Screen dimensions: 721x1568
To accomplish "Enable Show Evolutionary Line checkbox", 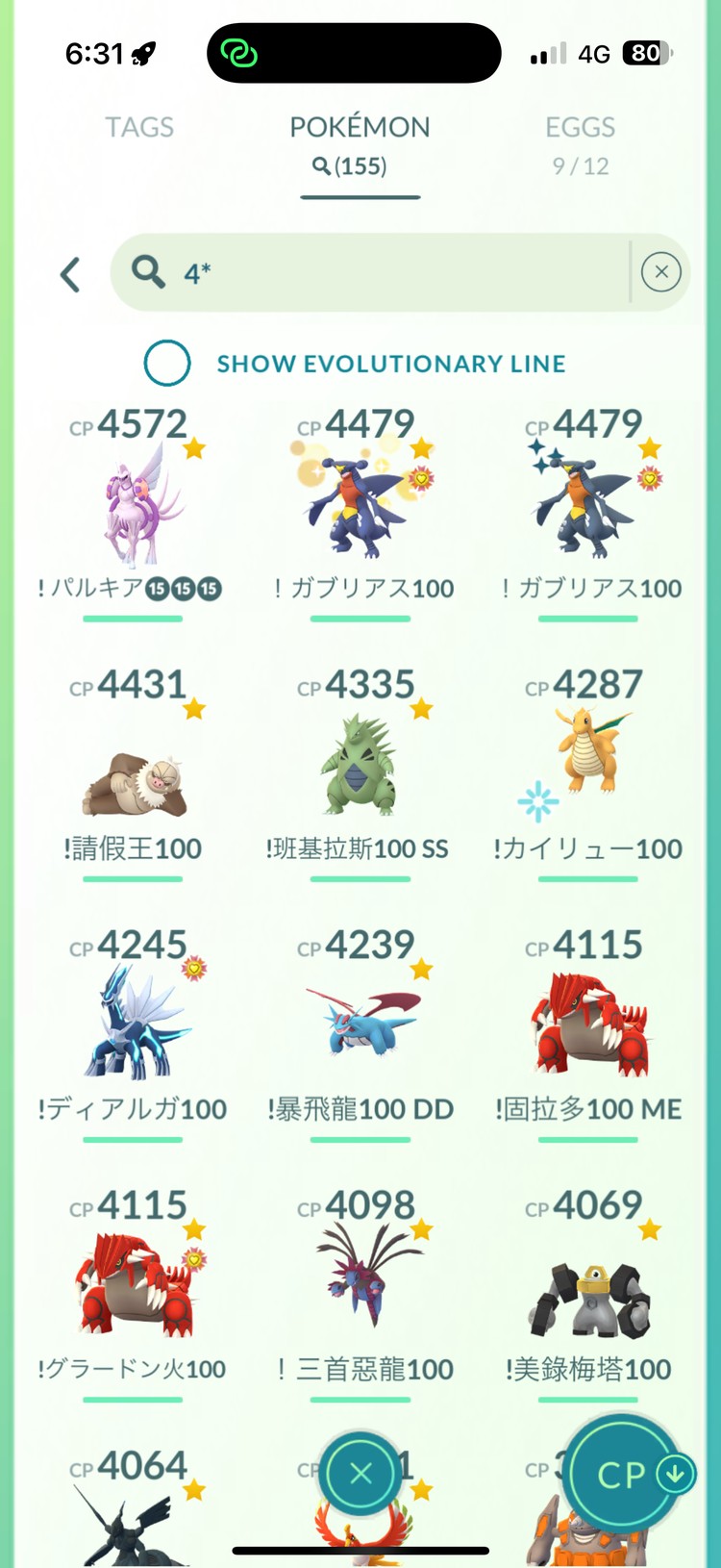I will [x=167, y=364].
